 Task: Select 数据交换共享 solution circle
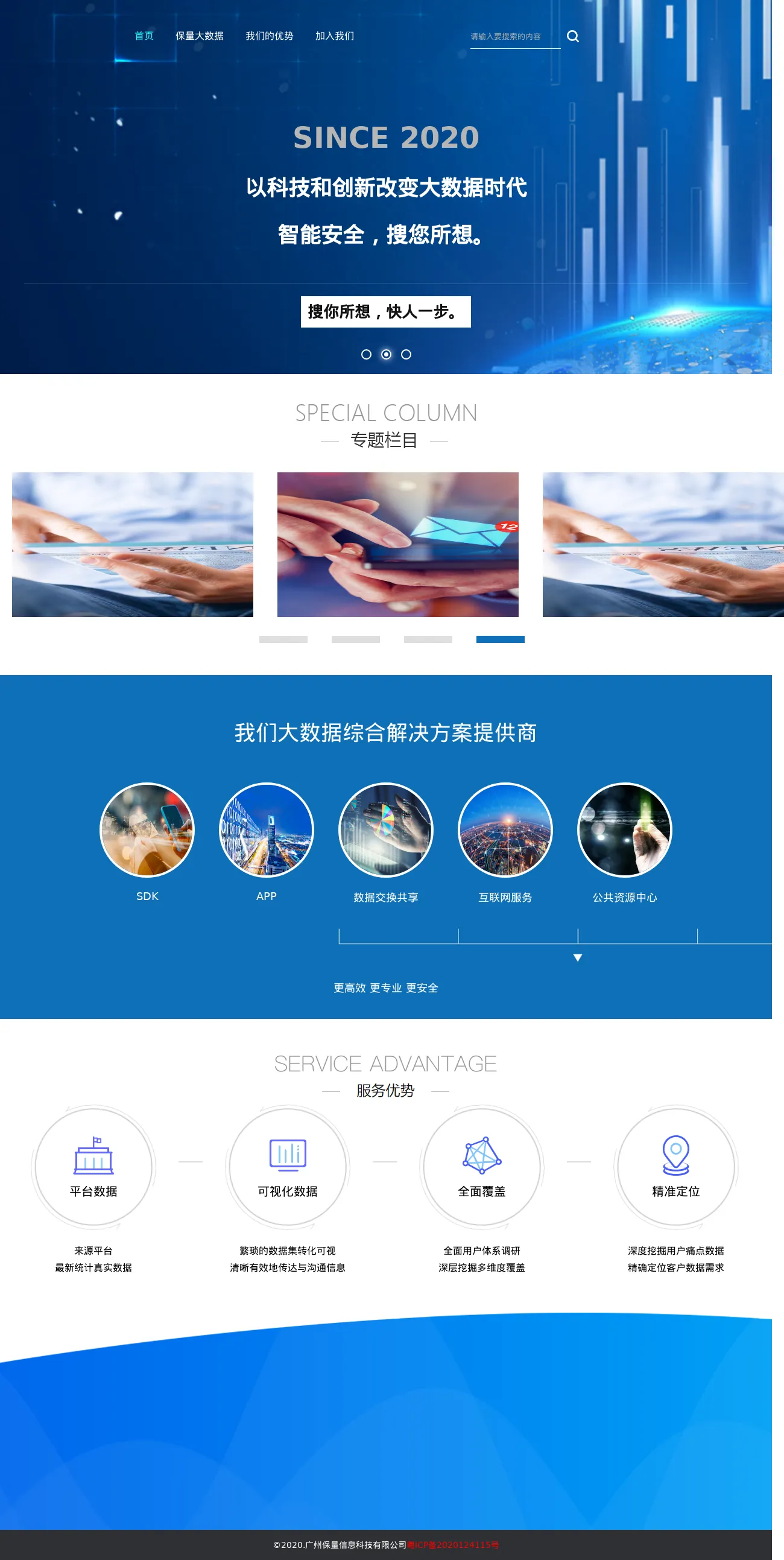(385, 829)
